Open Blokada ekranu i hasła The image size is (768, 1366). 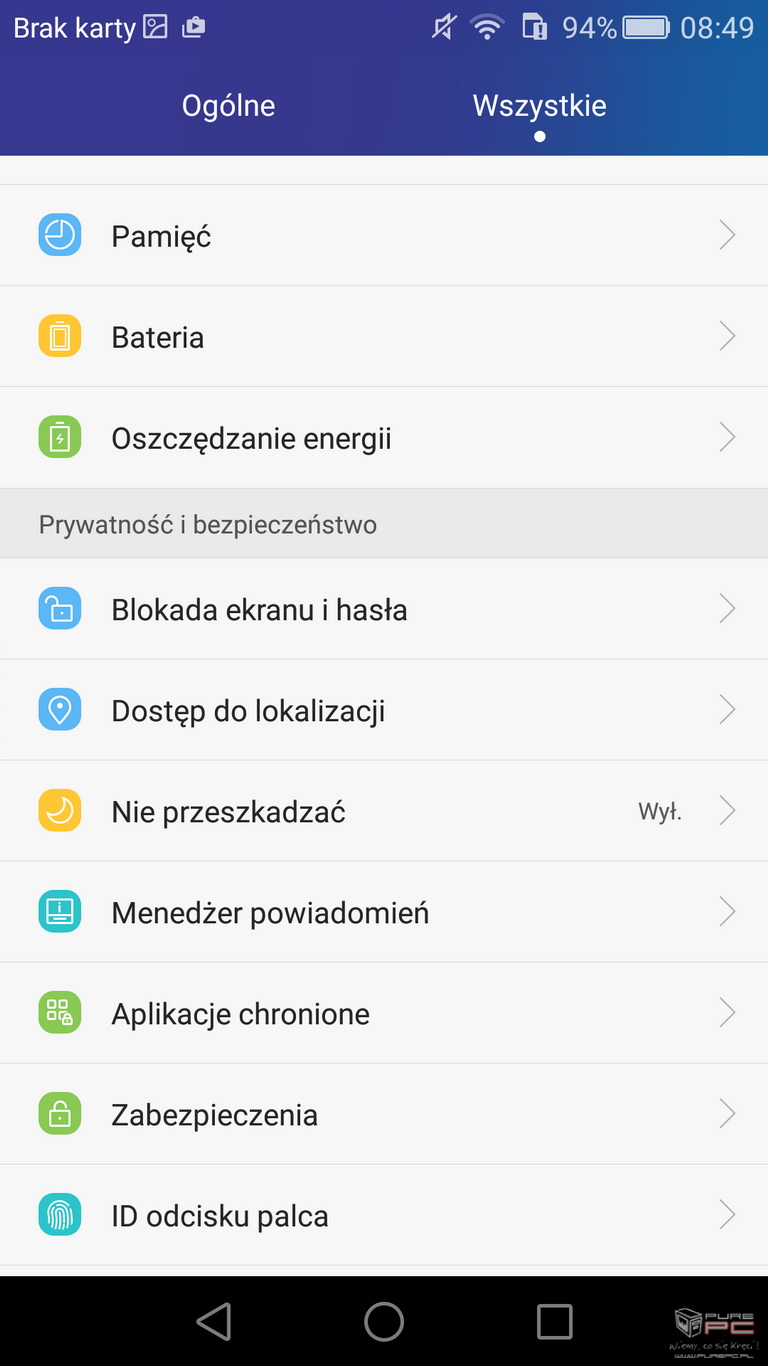[x=384, y=608]
